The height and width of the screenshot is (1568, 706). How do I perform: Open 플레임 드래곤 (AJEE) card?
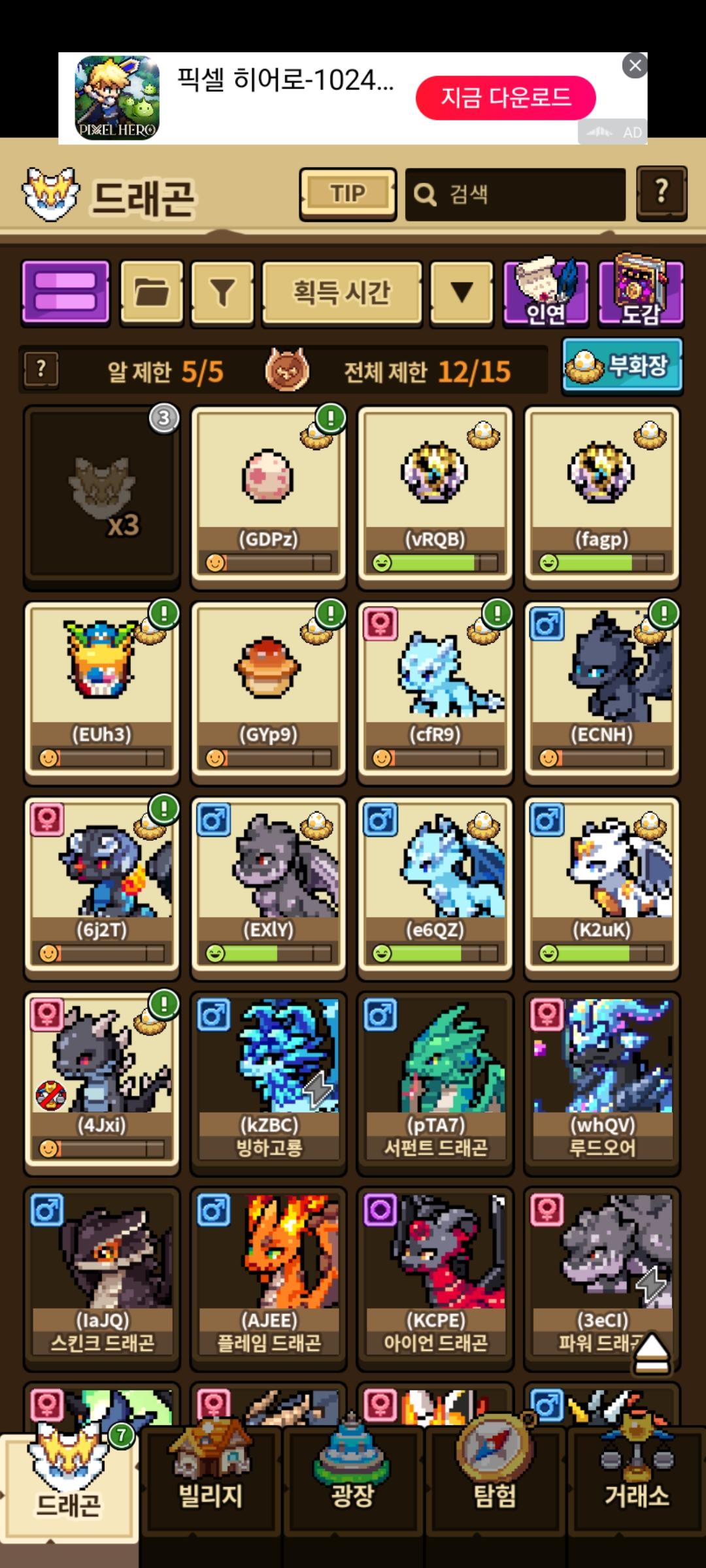tap(268, 1278)
